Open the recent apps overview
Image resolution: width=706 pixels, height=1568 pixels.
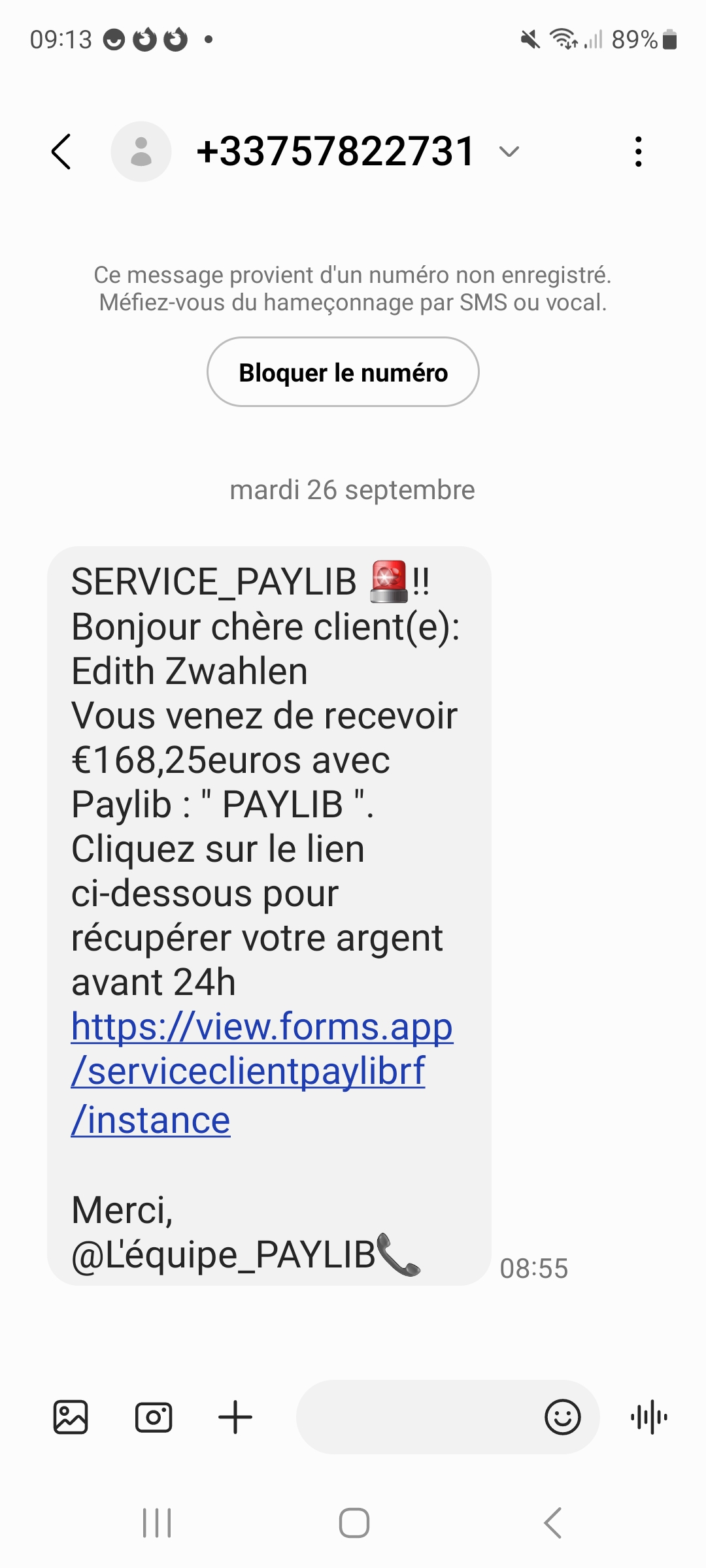[157, 1523]
